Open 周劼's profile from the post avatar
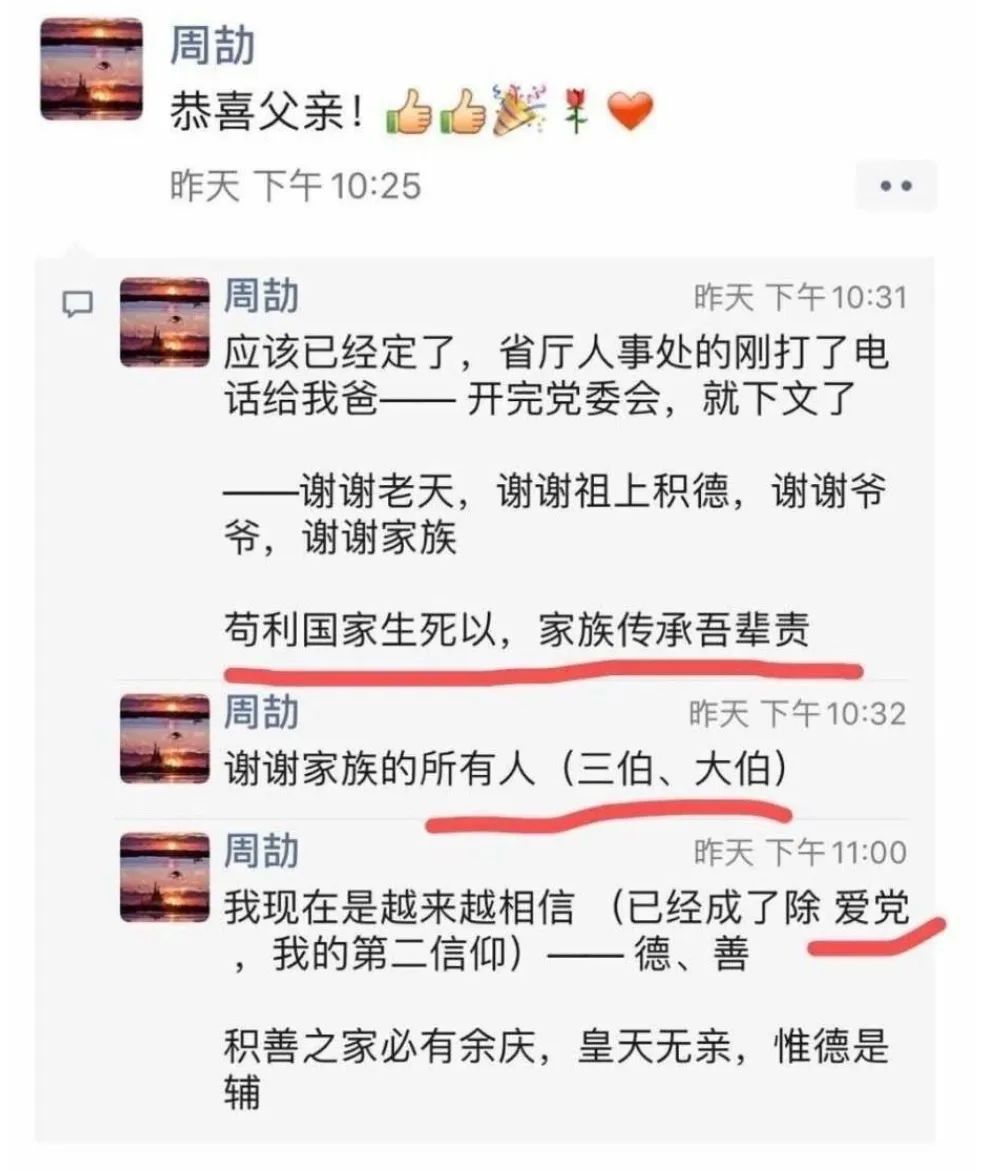1004x1170 pixels. (x=91, y=69)
